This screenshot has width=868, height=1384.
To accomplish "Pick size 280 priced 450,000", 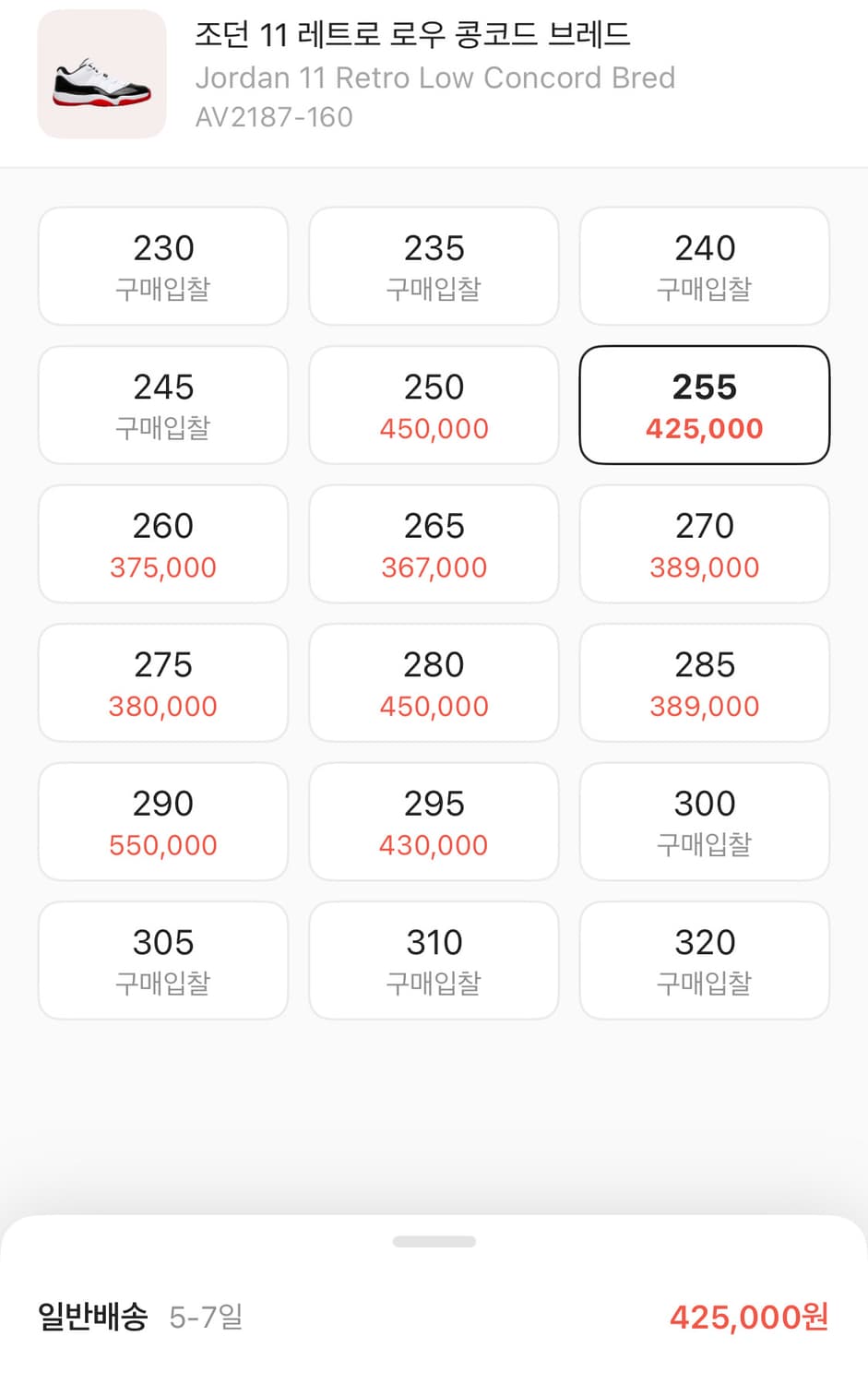I will (434, 683).
